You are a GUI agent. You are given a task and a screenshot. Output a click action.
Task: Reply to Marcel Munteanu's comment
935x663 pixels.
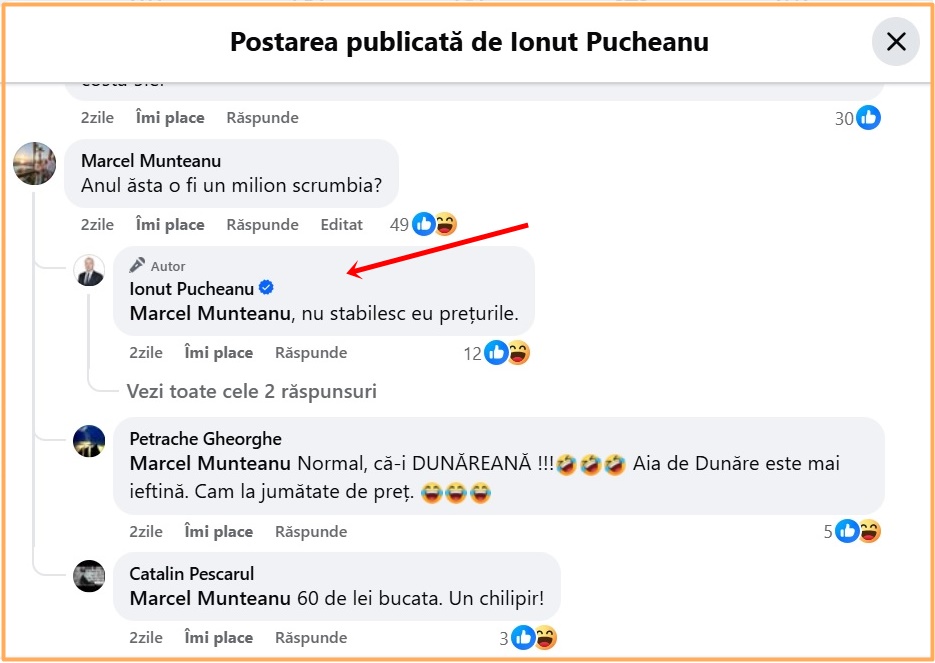262,225
